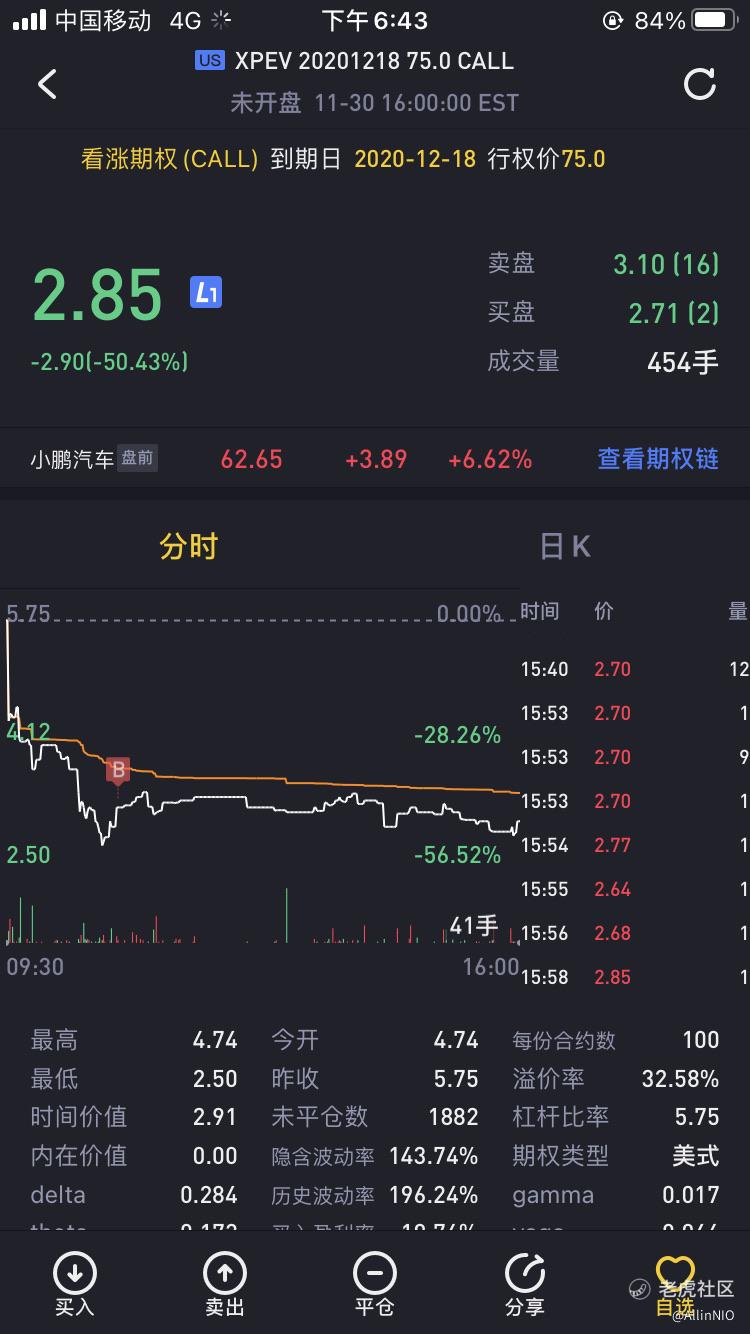Tap the 买入 buy button
750x1334 pixels.
coord(74,1284)
